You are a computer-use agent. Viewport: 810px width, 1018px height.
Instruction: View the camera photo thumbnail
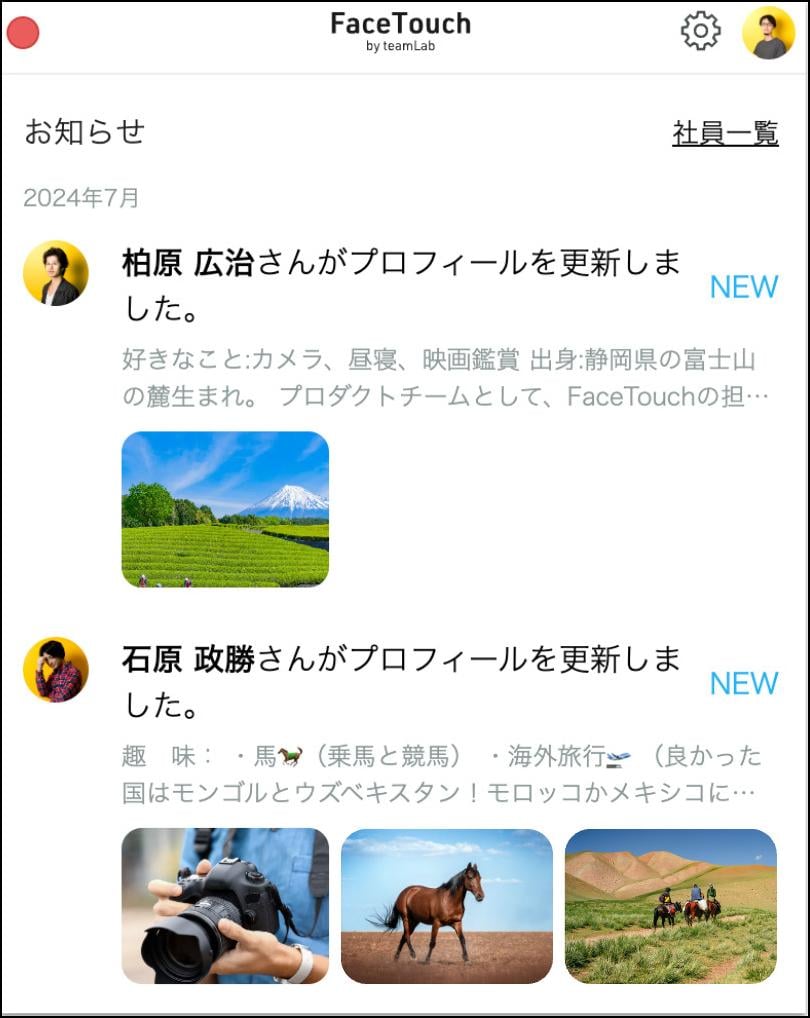tap(225, 906)
